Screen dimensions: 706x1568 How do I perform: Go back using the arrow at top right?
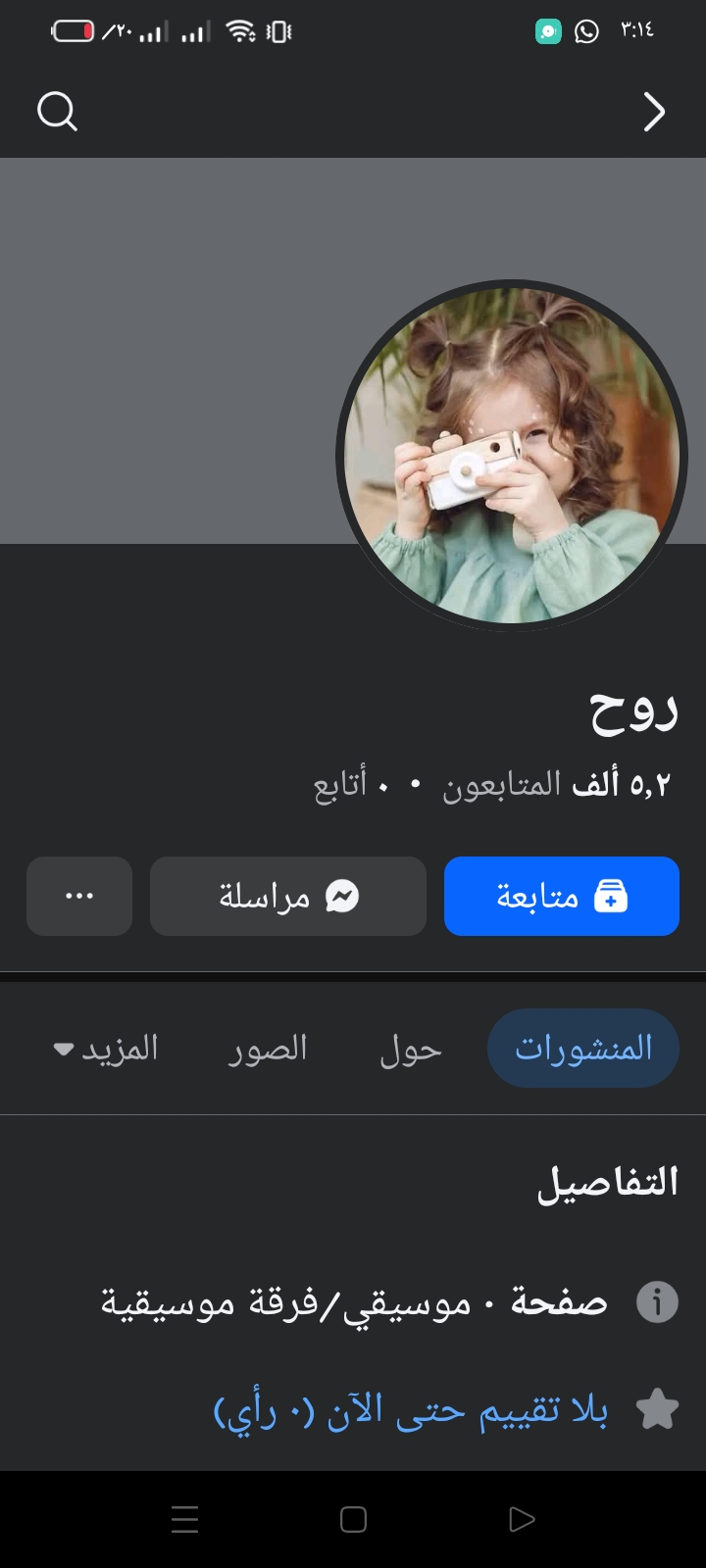click(x=654, y=112)
